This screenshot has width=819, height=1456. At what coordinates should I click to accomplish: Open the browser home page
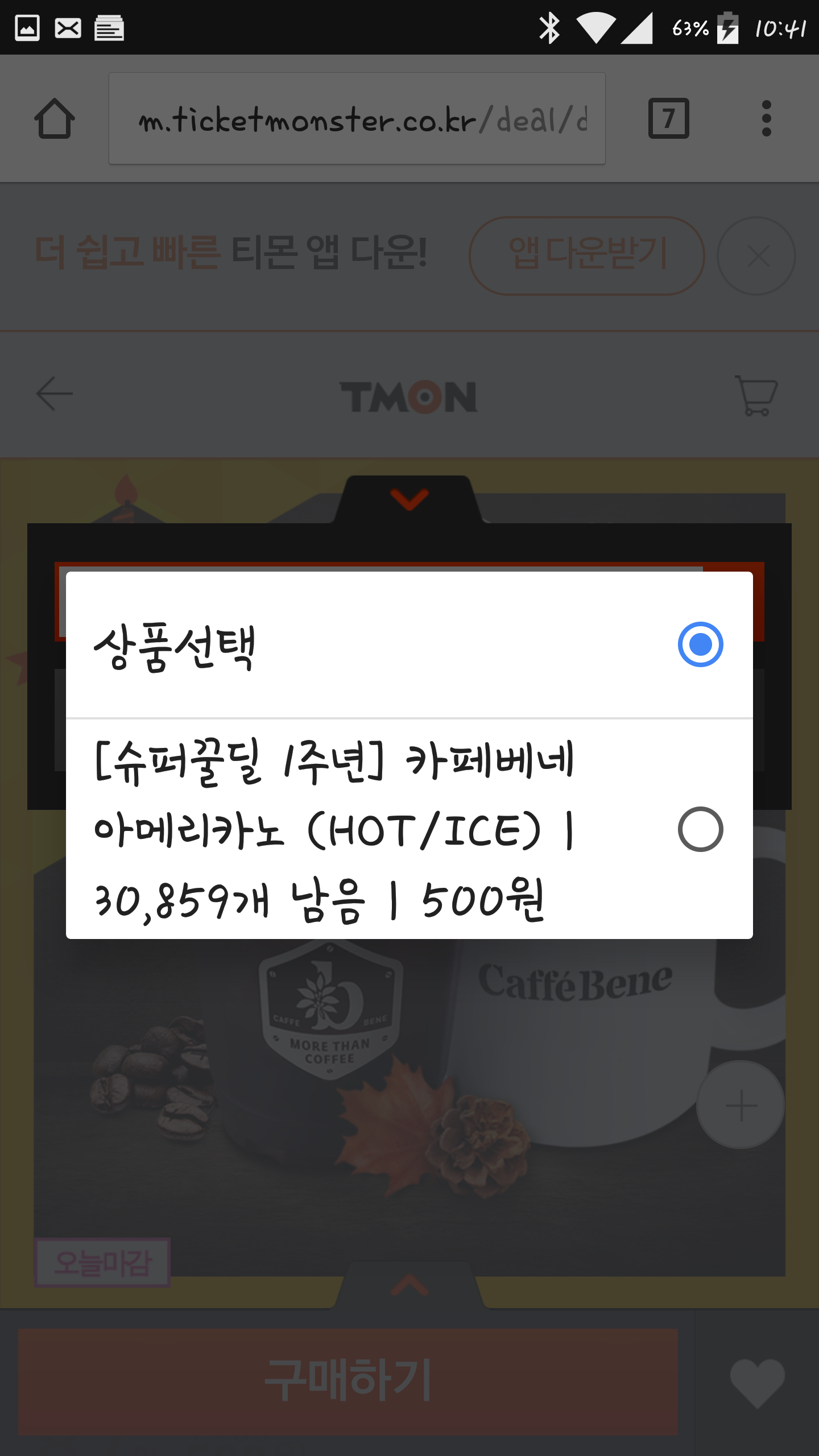point(55,119)
